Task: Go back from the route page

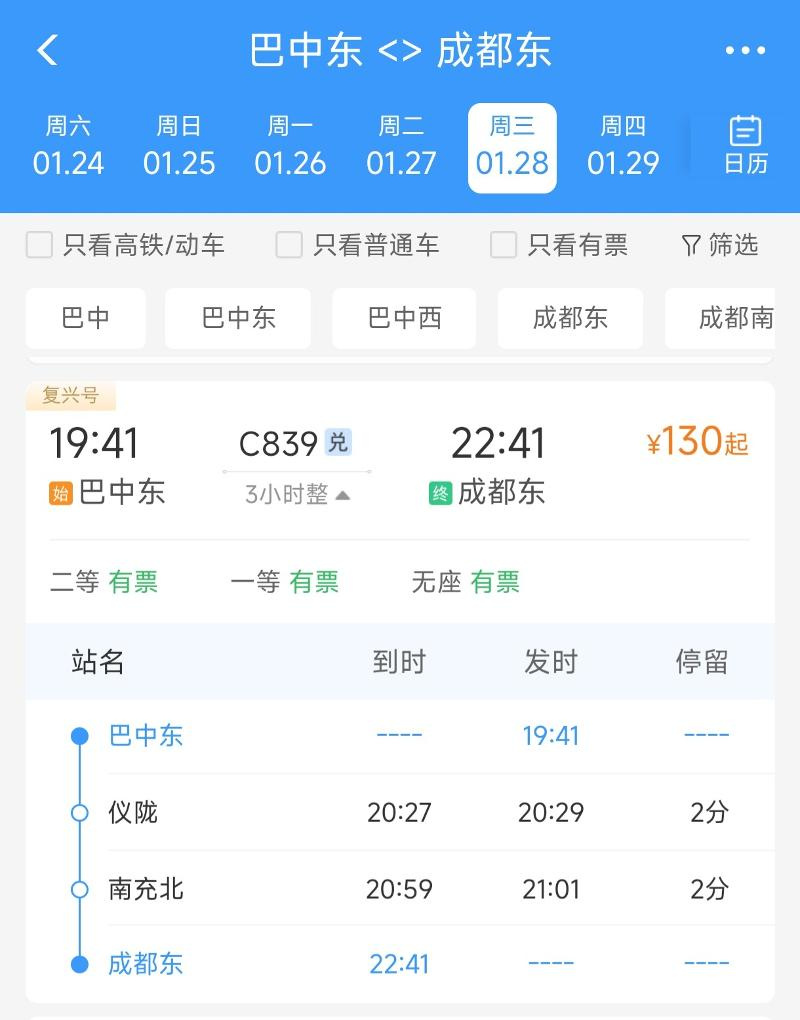Action: pyautogui.click(x=47, y=50)
